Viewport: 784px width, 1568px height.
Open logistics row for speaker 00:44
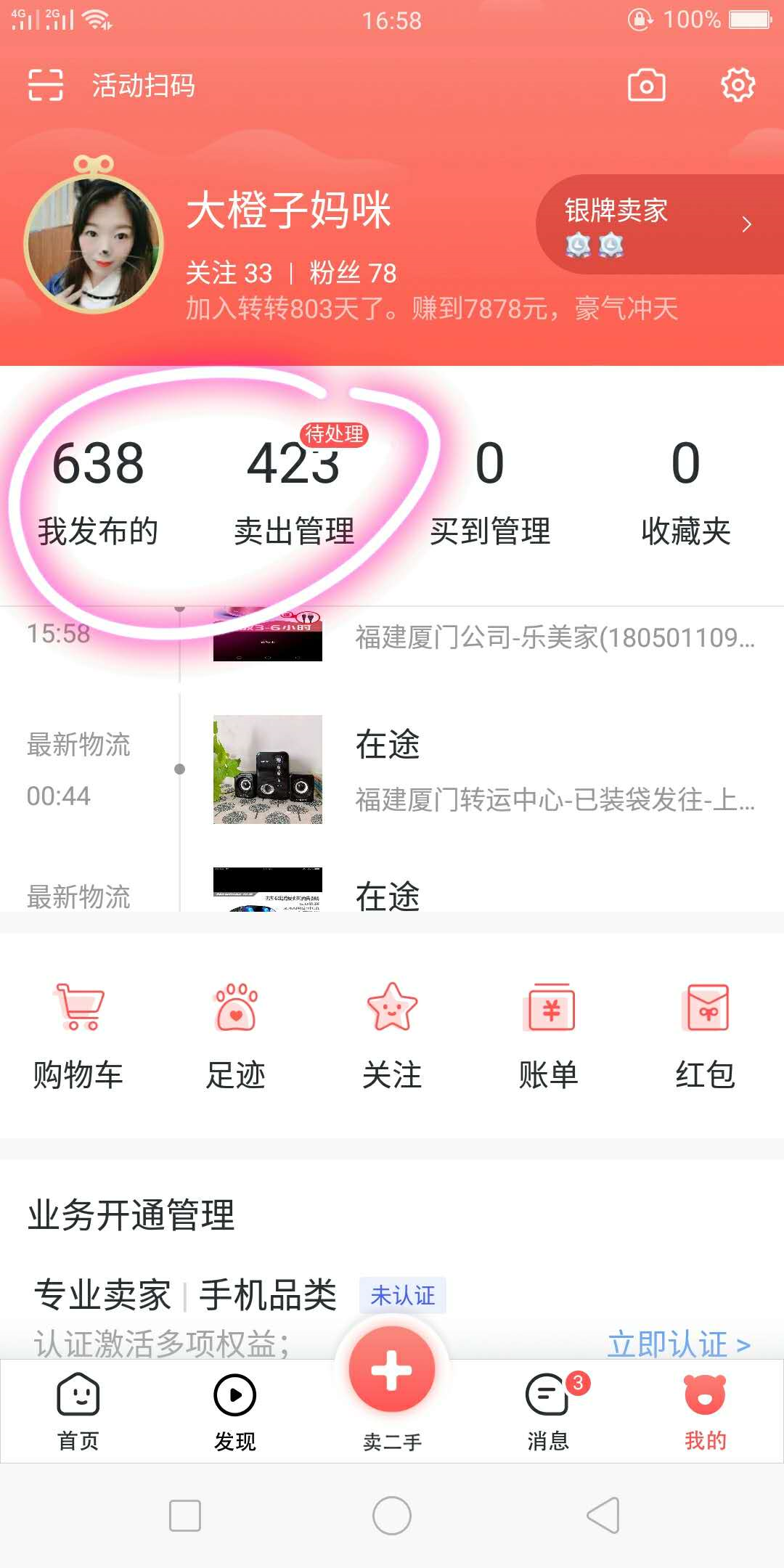click(x=479, y=769)
